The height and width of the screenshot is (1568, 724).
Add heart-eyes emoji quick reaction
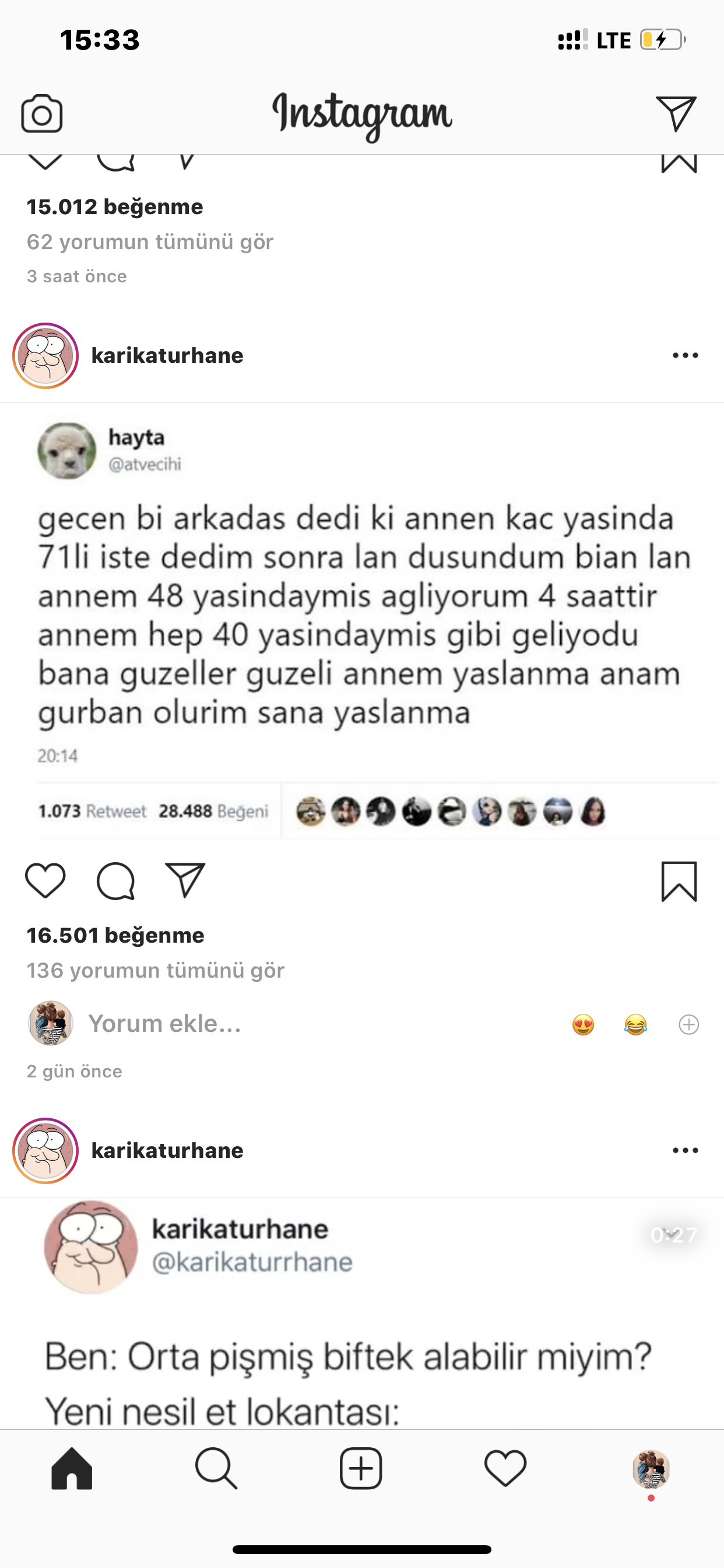pyautogui.click(x=583, y=1025)
